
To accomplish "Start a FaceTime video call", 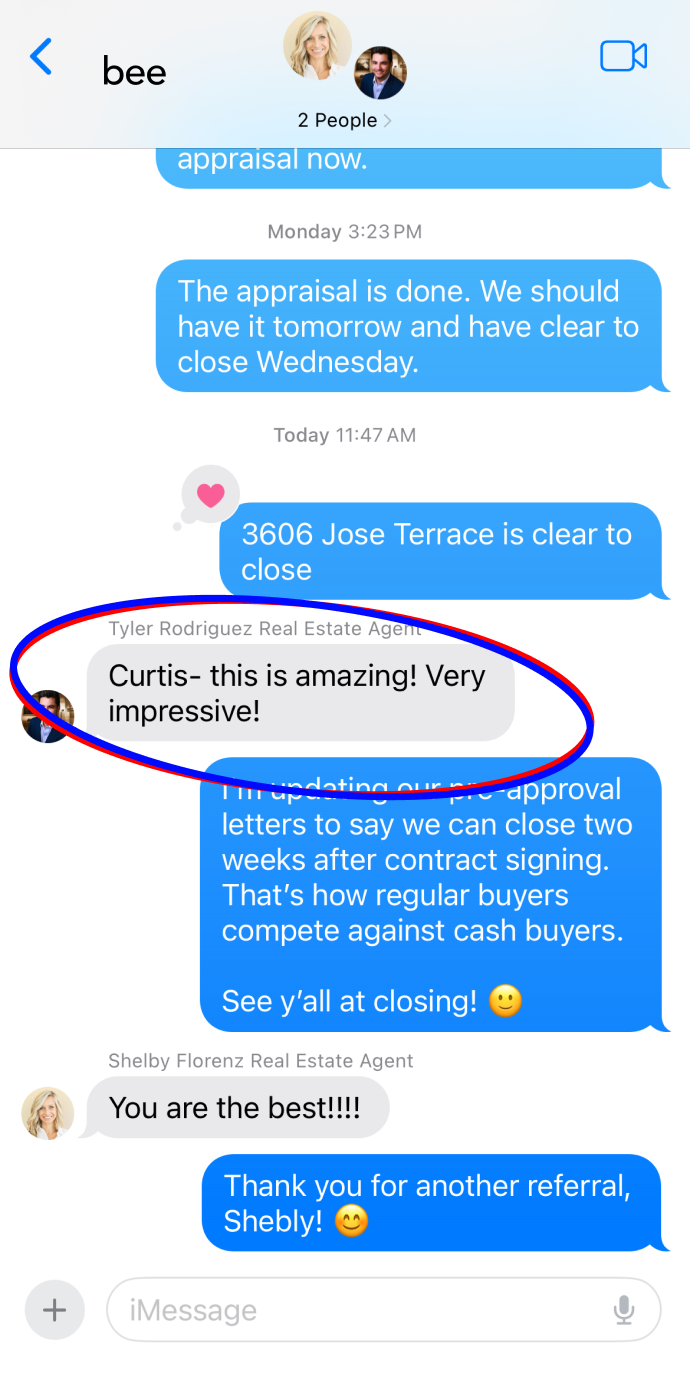I will coord(623,56).
